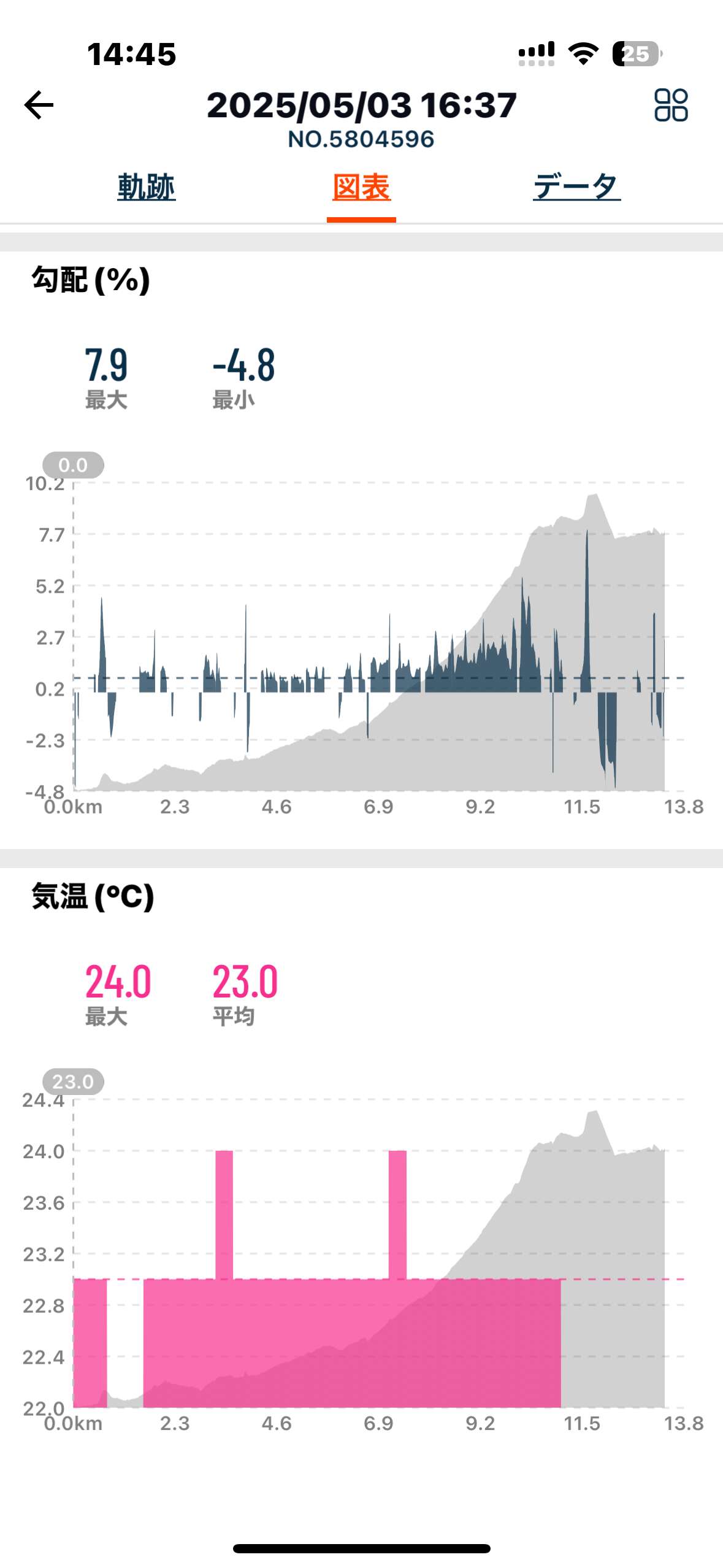
Task: Select the 図表 tab
Action: pos(361,187)
